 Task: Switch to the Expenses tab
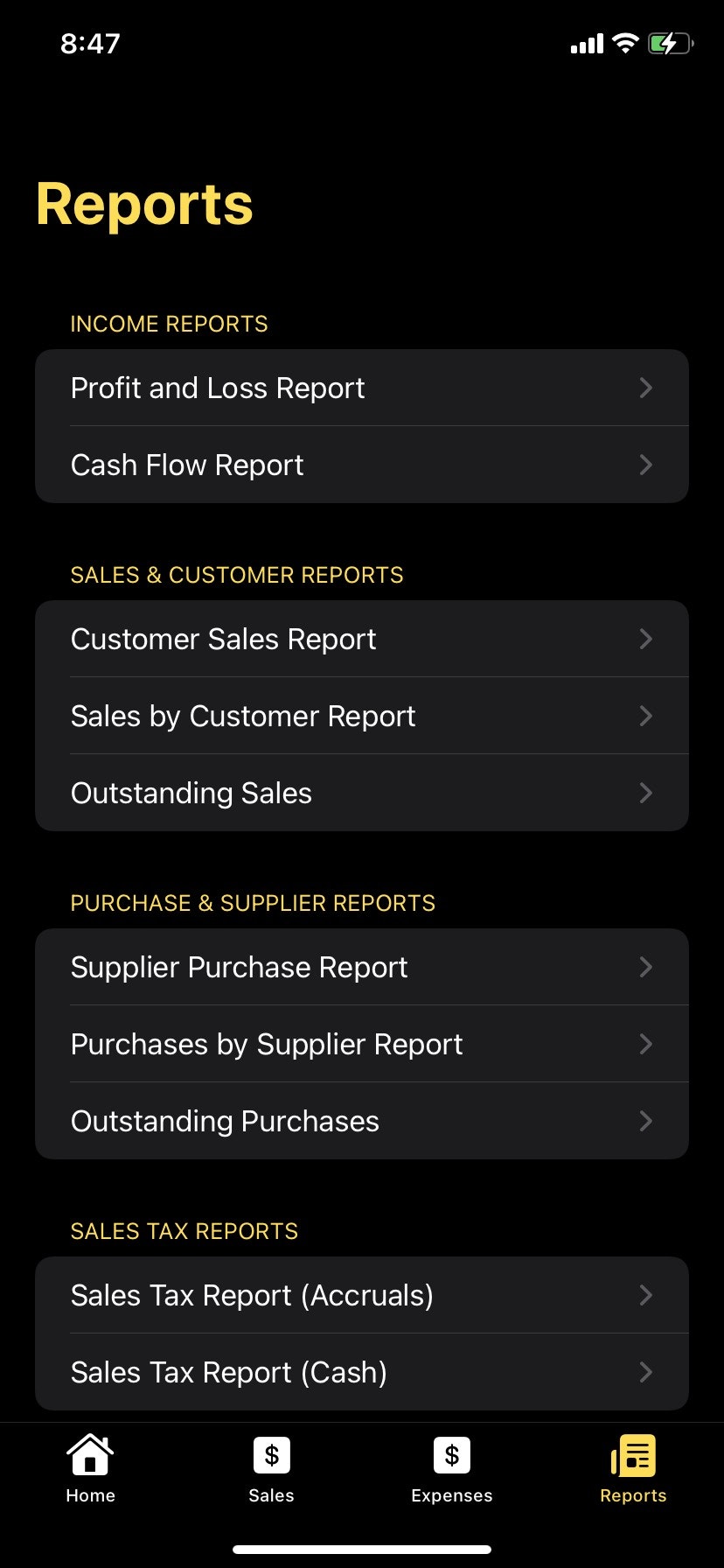click(452, 1470)
